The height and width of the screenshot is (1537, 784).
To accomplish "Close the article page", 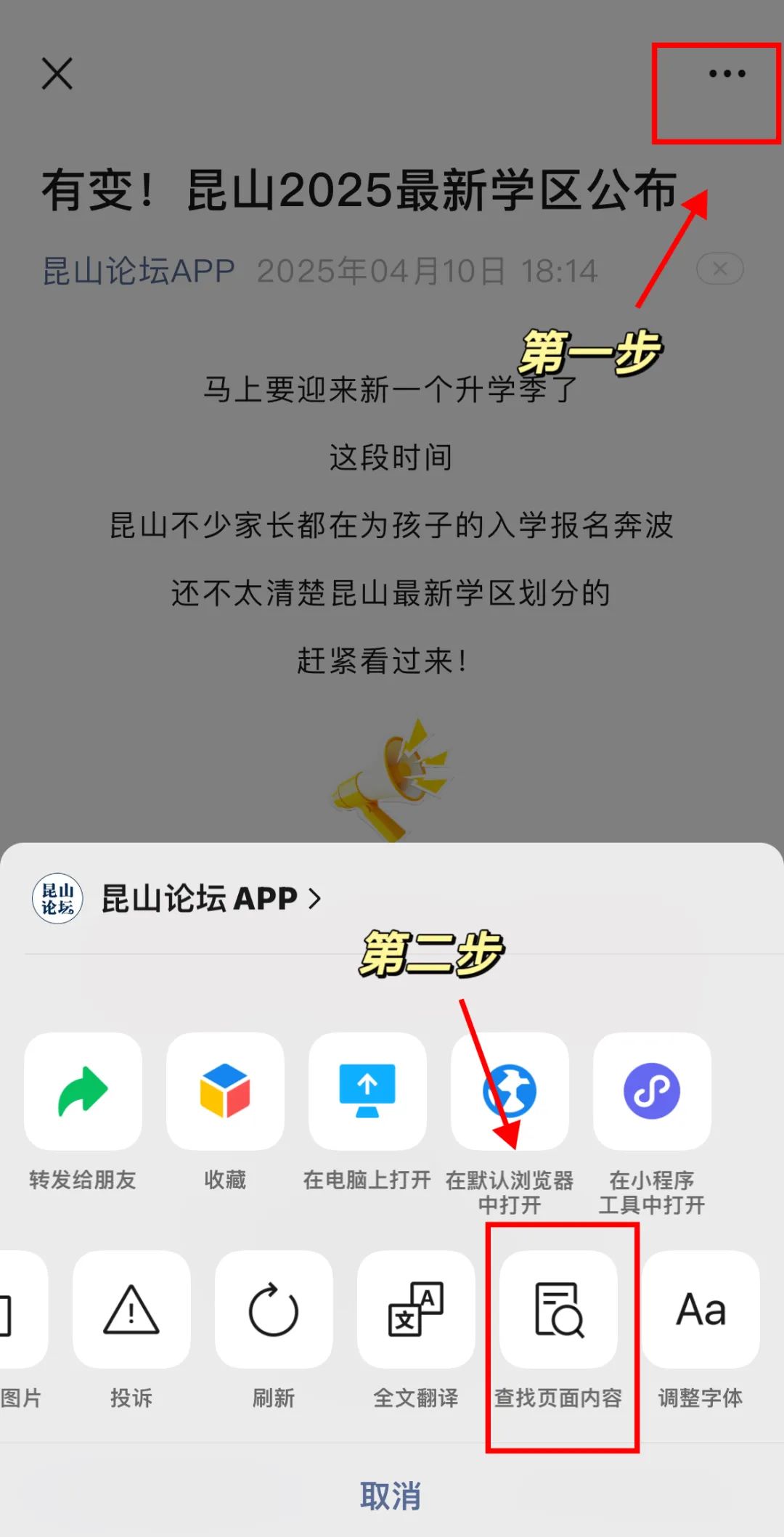I will [x=57, y=74].
